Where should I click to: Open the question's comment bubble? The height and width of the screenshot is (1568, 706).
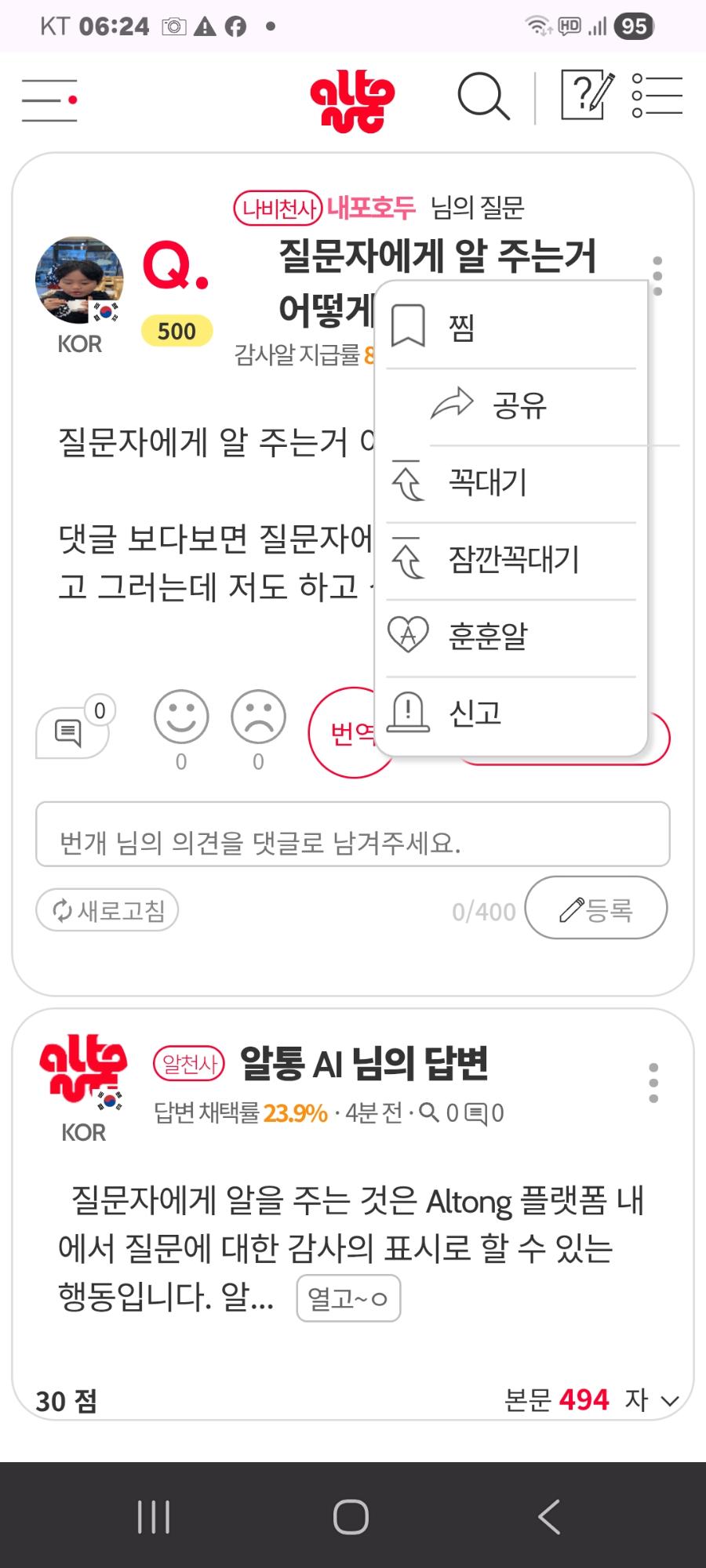[71, 732]
